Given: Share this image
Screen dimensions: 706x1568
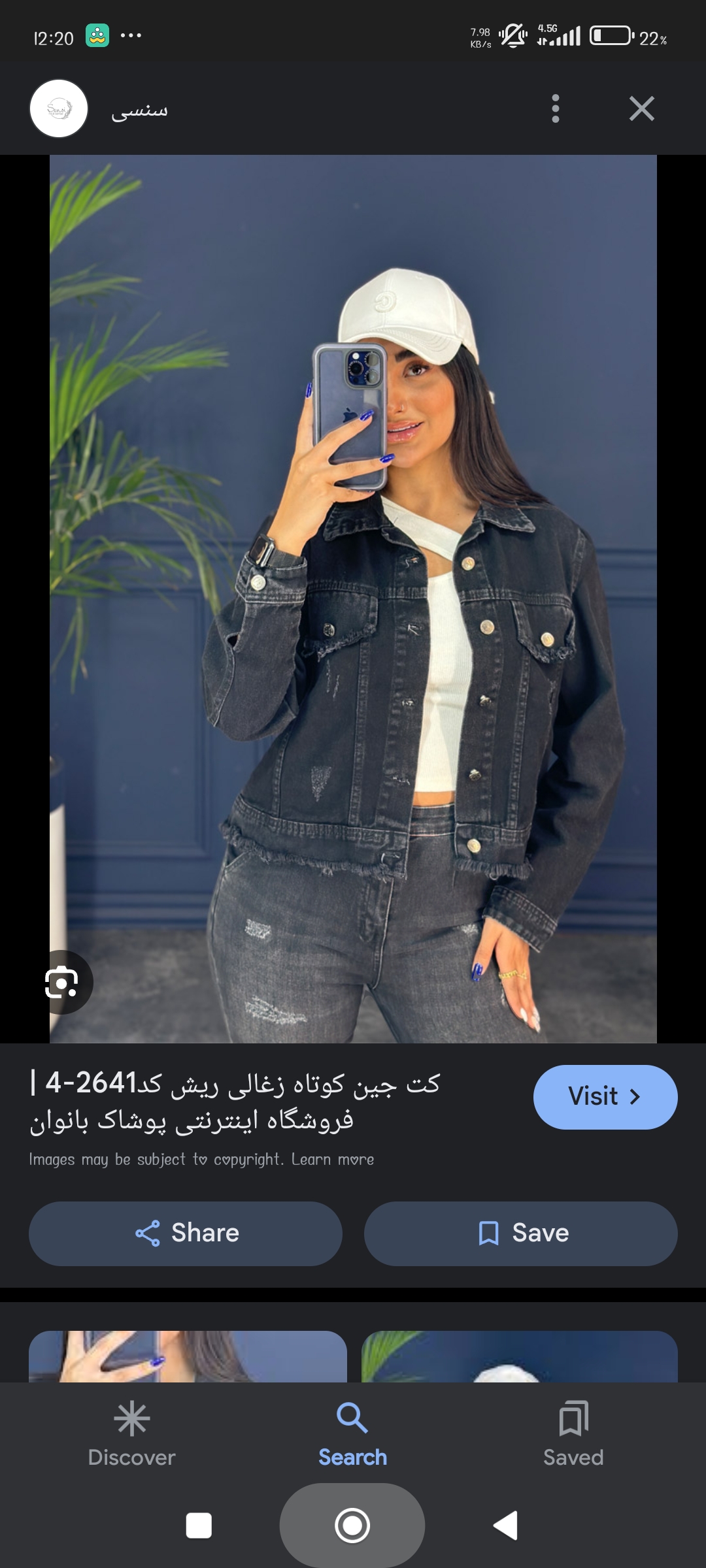Looking at the screenshot, I should pyautogui.click(x=186, y=1233).
